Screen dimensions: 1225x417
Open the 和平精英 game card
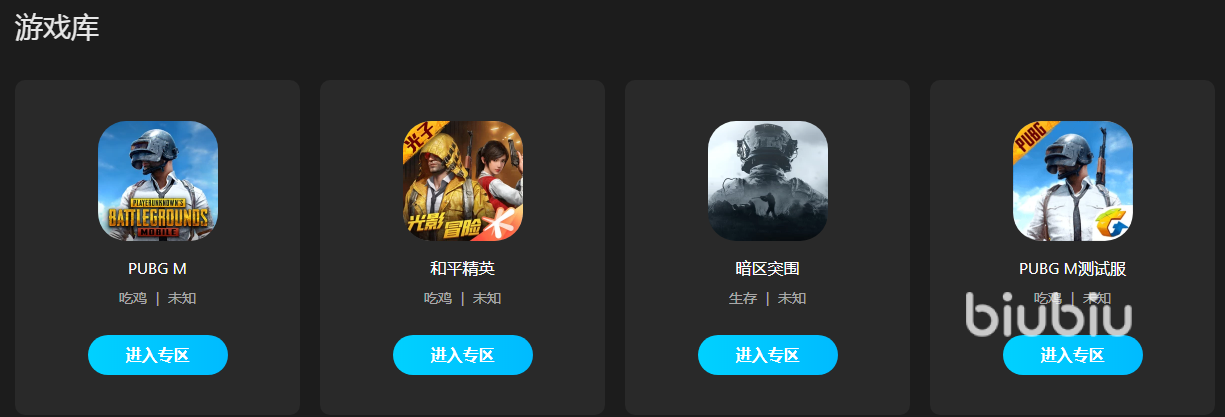(x=463, y=181)
